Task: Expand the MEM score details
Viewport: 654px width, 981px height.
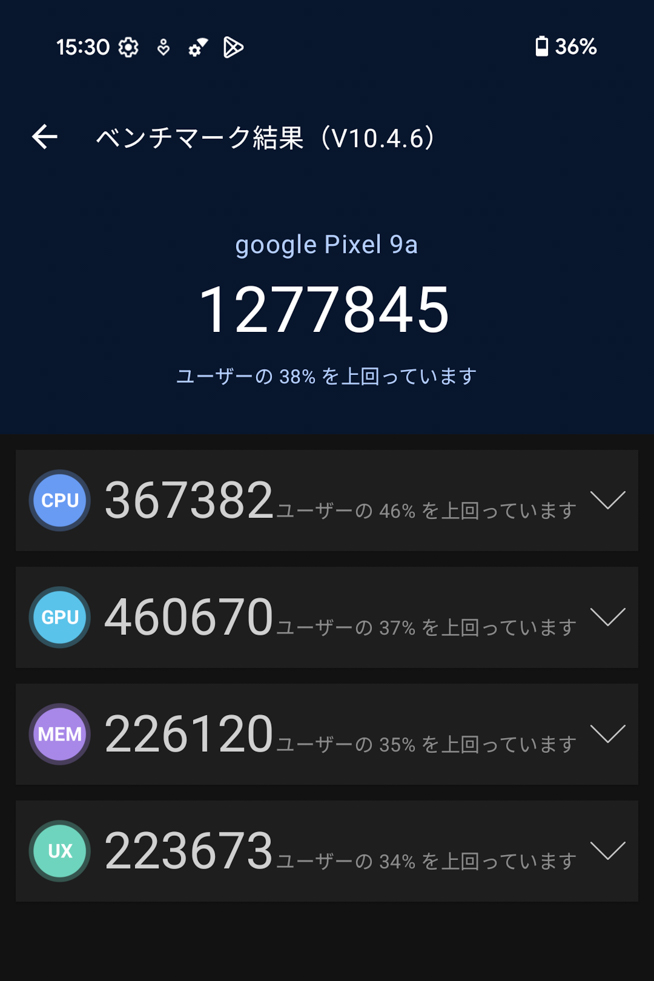Action: [x=607, y=734]
